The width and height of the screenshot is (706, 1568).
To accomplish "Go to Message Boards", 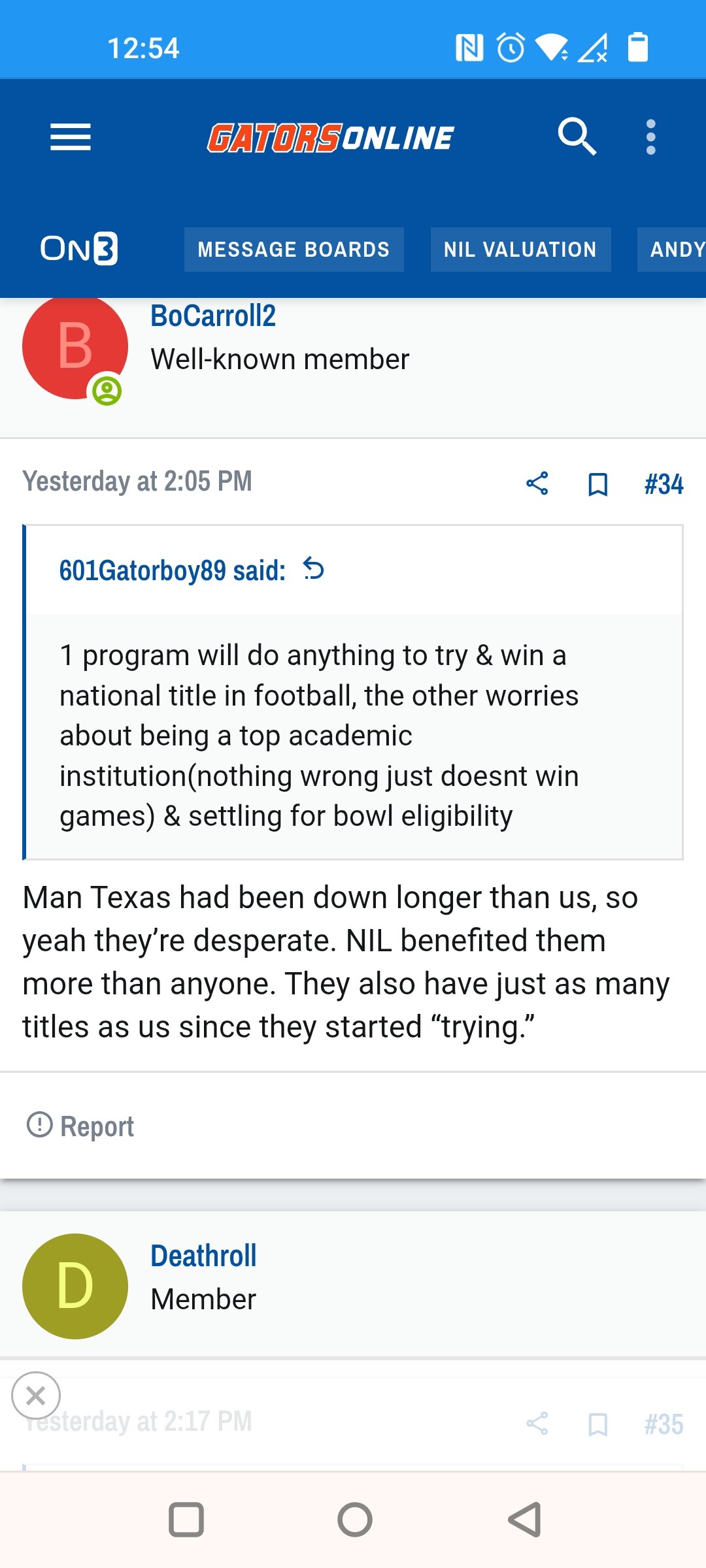I will click(294, 250).
